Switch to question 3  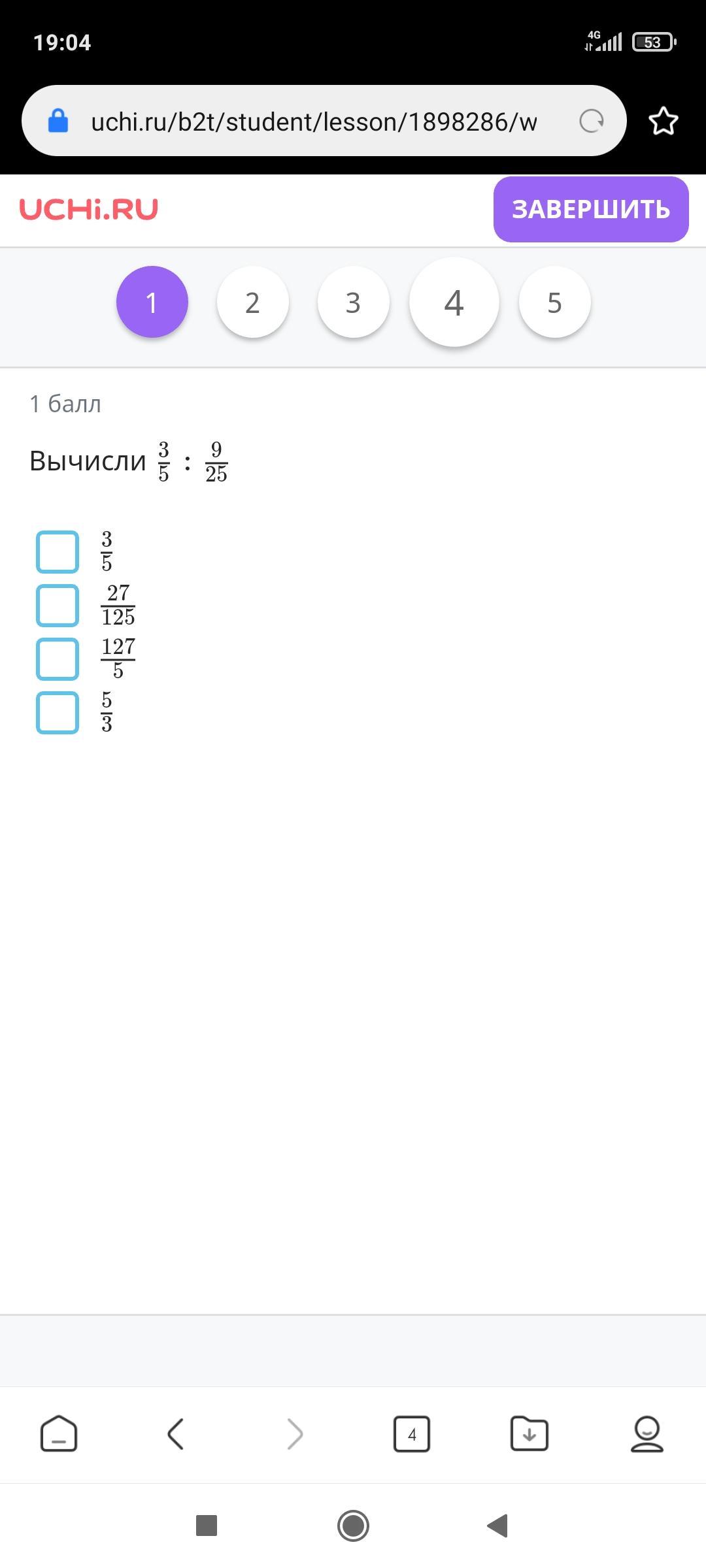pos(353,302)
